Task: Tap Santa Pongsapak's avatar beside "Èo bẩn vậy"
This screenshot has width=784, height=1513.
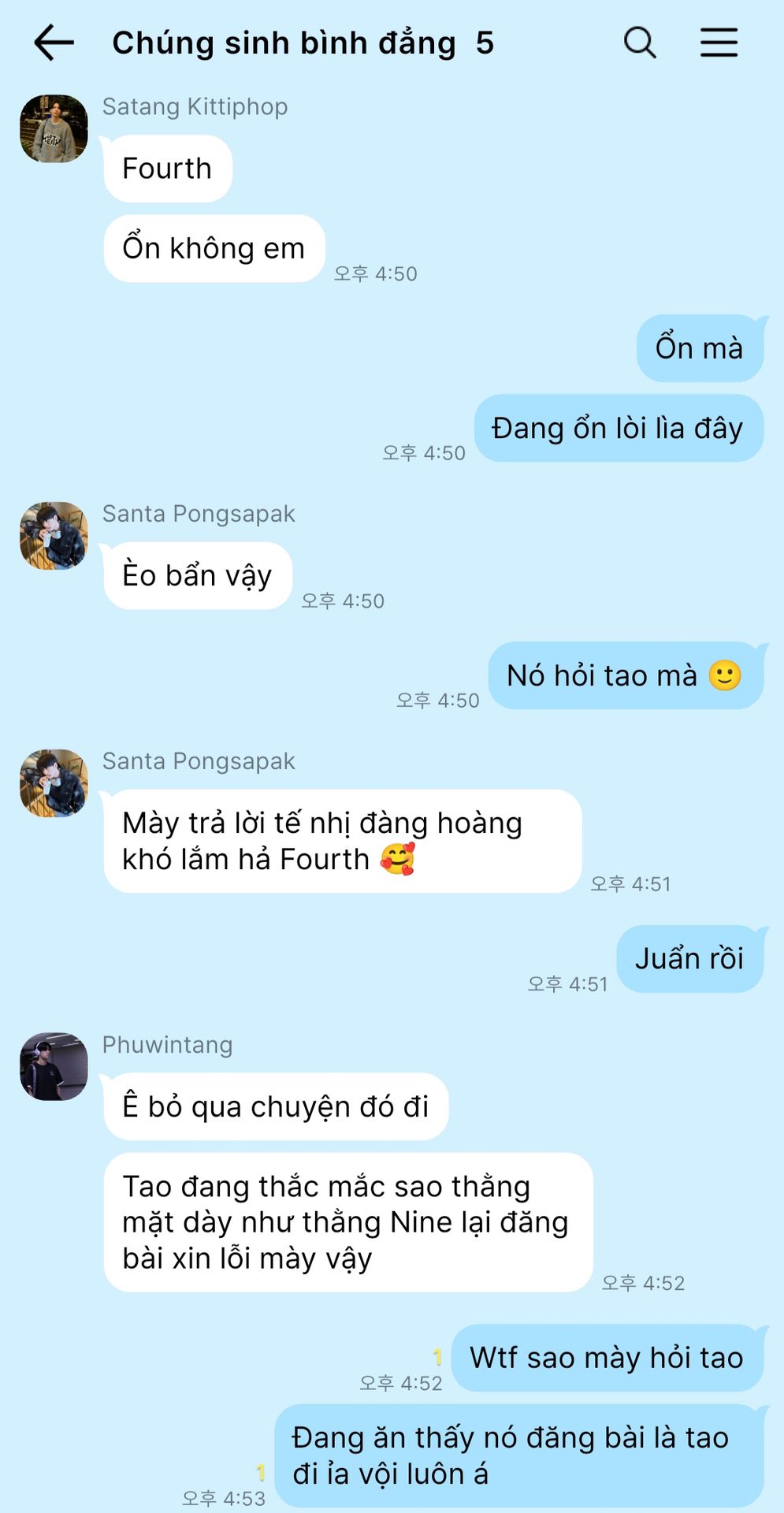Action: (54, 536)
